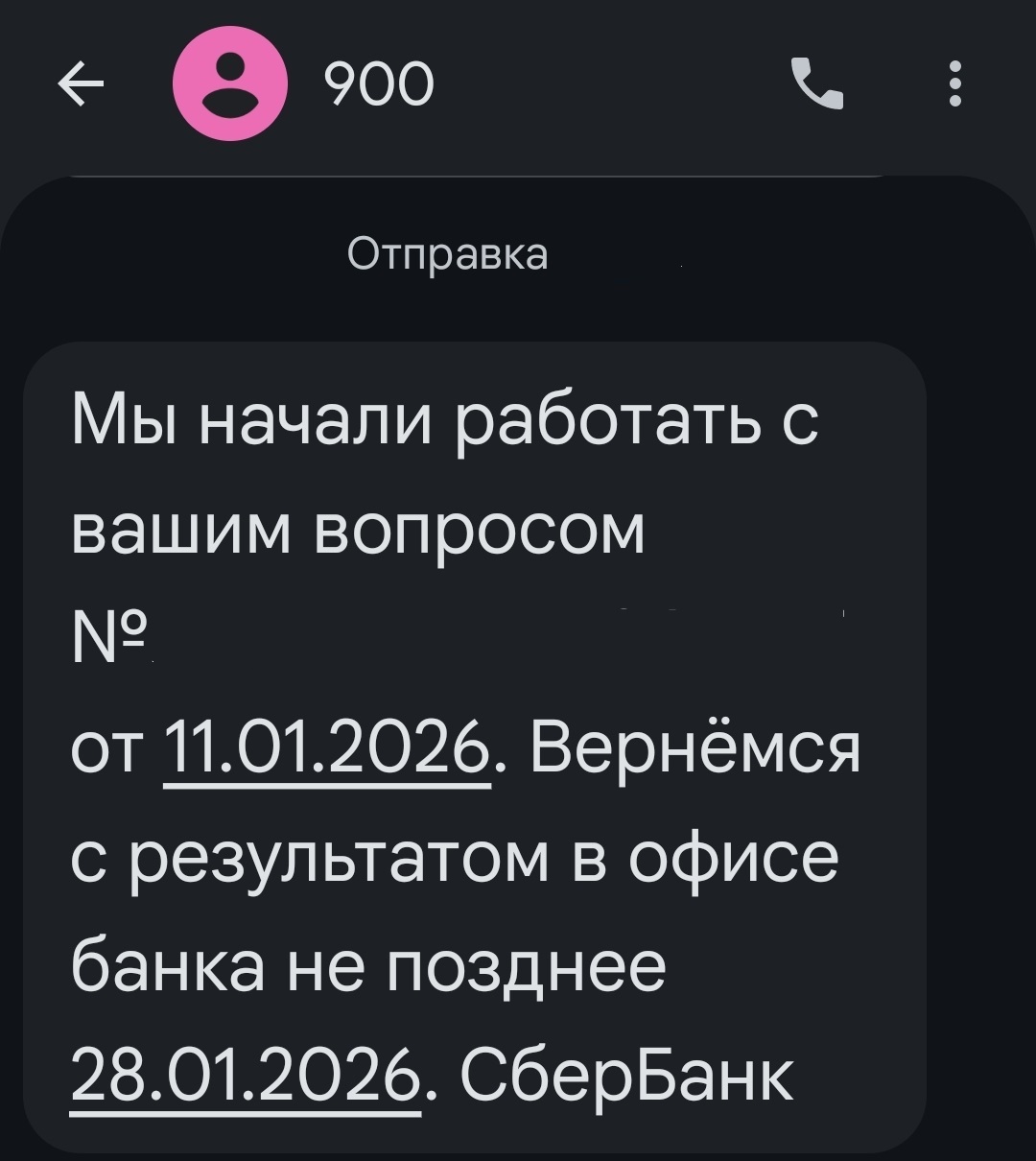1036x1161 pixels.
Task: Open the overflow menu
Action: 954,84
